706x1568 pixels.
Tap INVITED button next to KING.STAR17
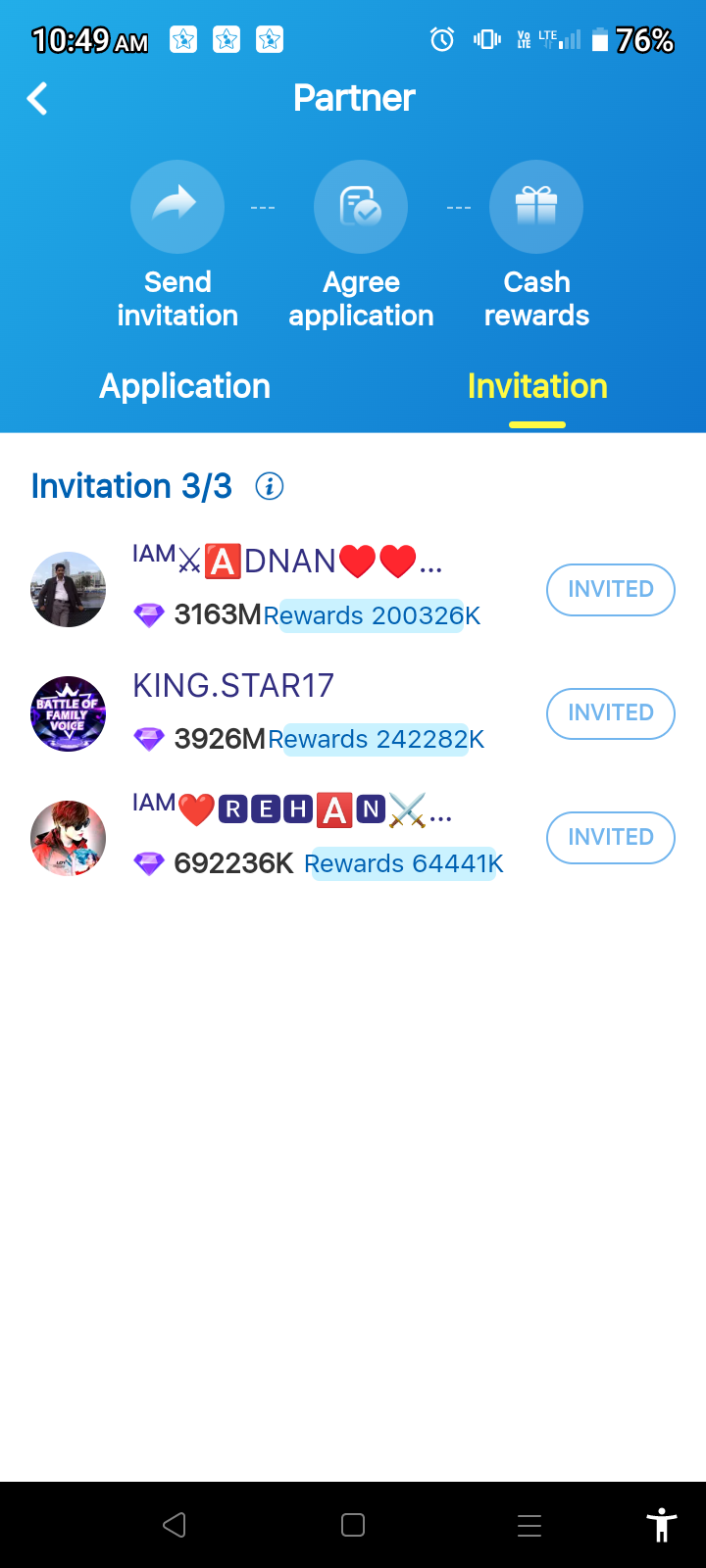[610, 713]
